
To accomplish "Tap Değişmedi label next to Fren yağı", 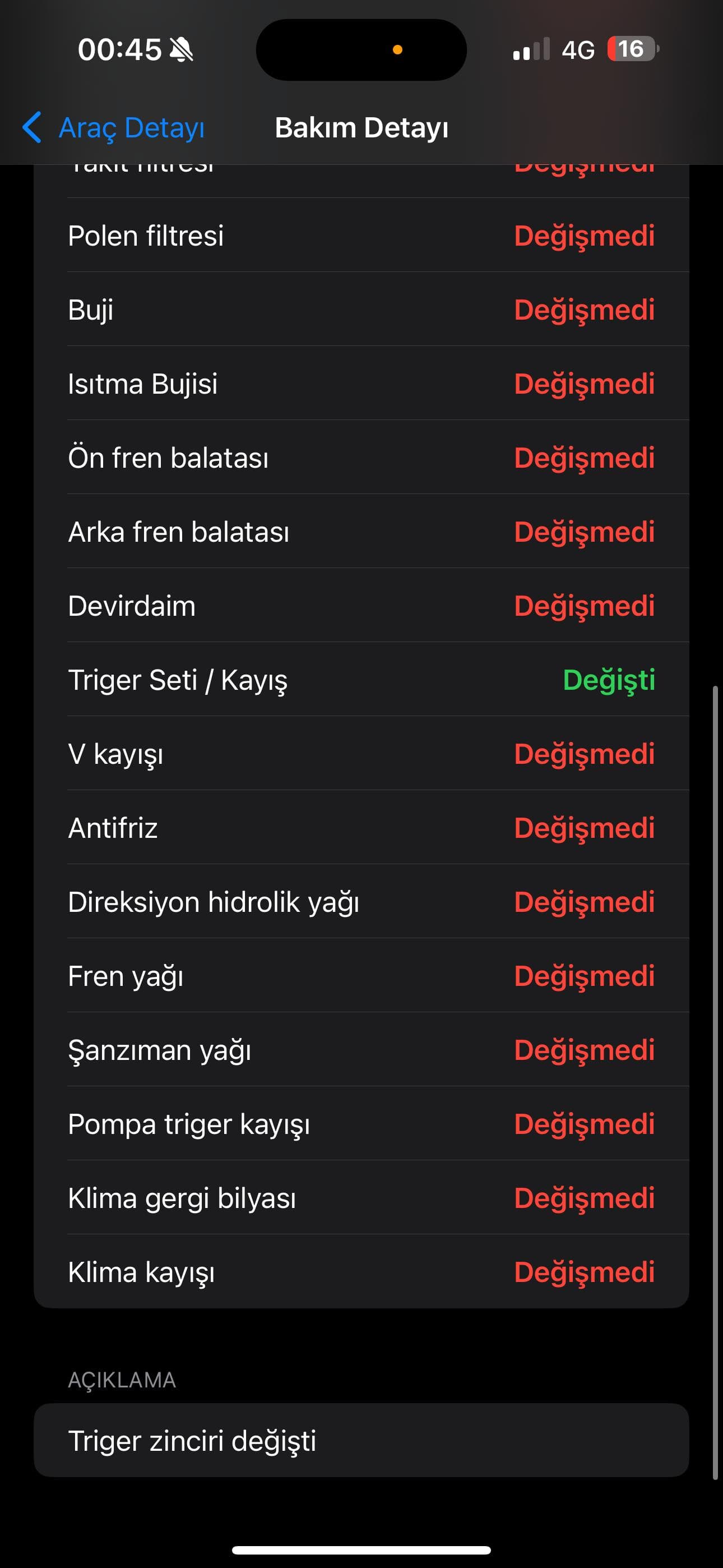I will point(584,976).
